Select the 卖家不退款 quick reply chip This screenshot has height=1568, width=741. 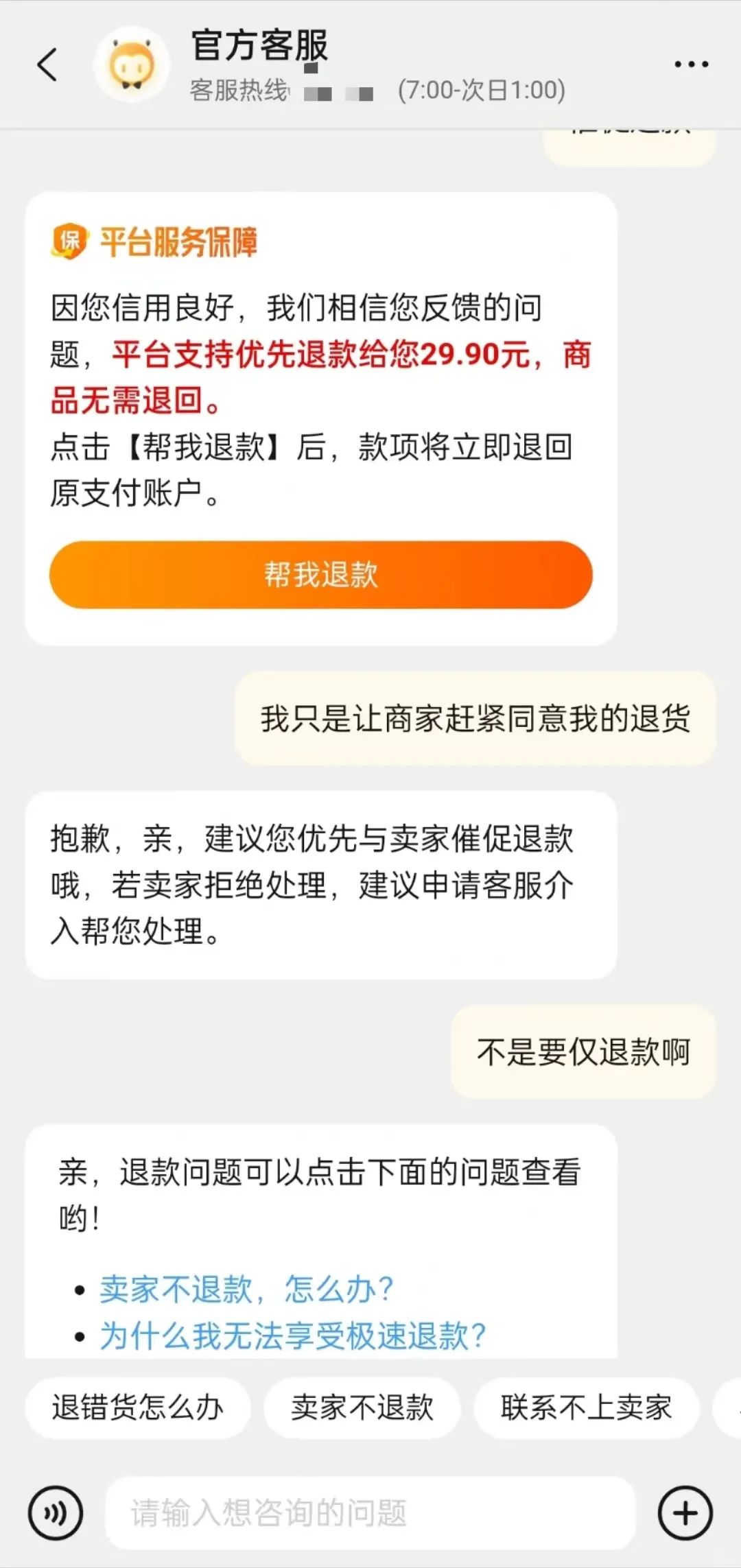pyautogui.click(x=362, y=1407)
